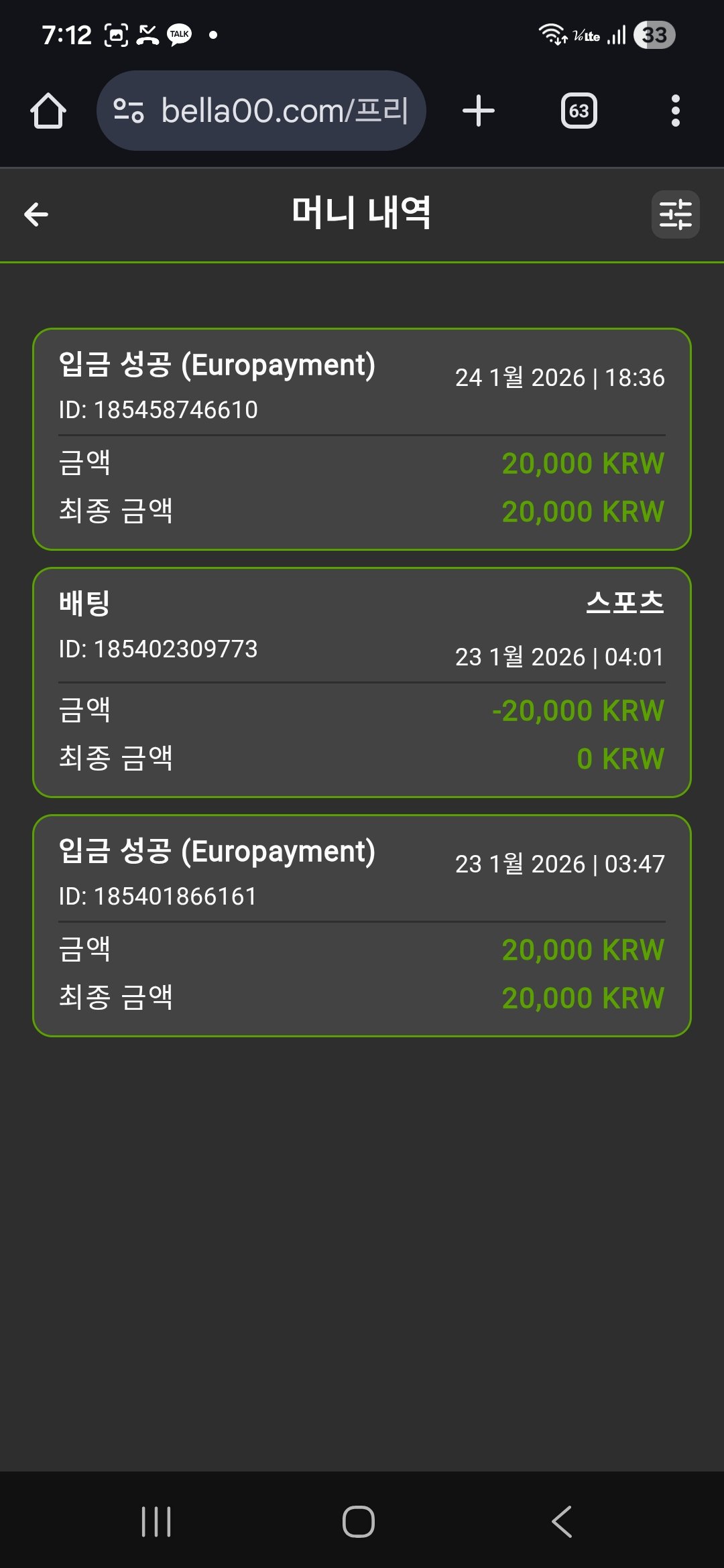Image resolution: width=724 pixels, height=1568 pixels.
Task: Open the recent apps view
Action: point(156,1521)
